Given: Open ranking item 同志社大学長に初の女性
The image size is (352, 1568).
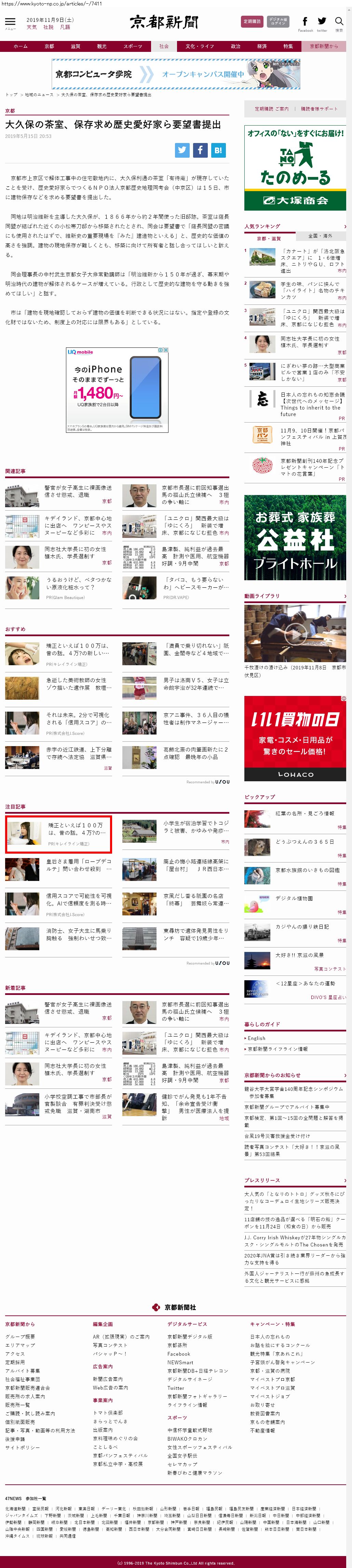Looking at the screenshot, I should tap(309, 341).
